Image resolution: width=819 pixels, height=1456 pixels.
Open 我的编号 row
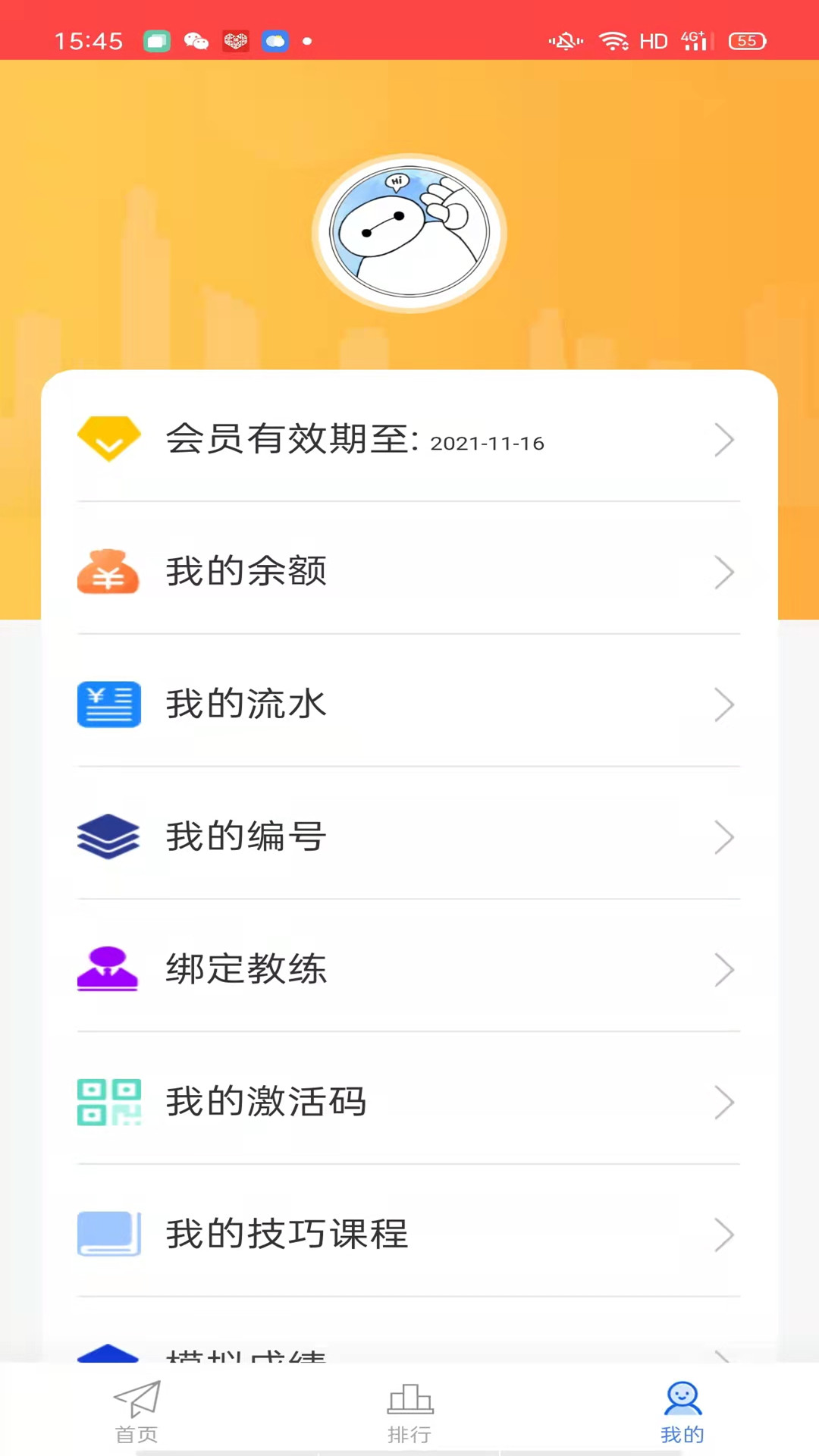[409, 836]
